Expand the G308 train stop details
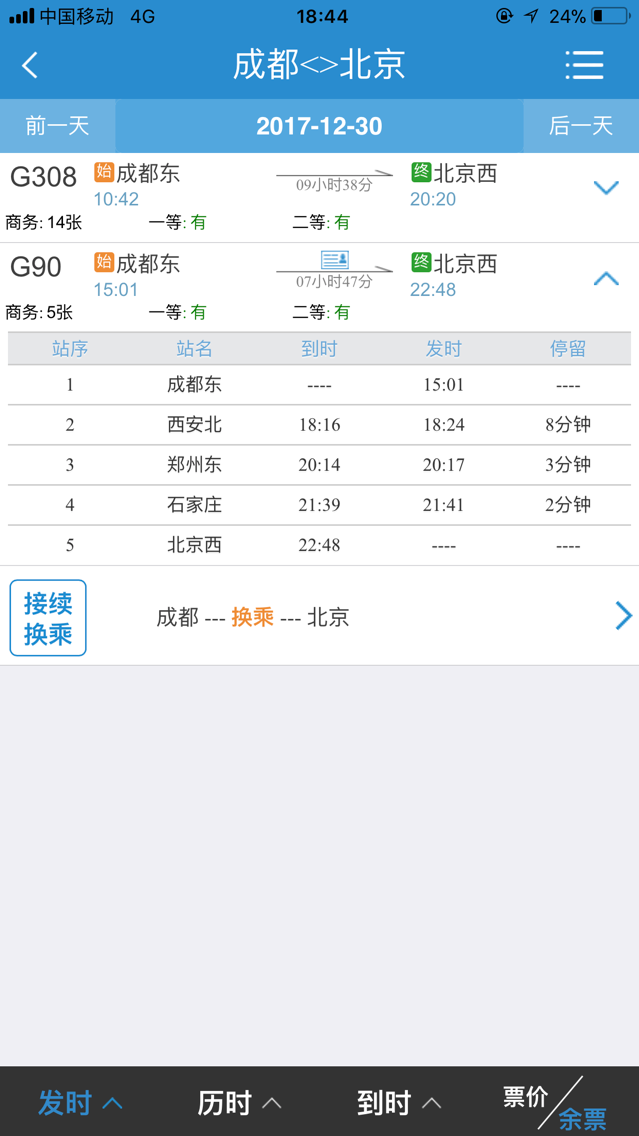 [606, 188]
